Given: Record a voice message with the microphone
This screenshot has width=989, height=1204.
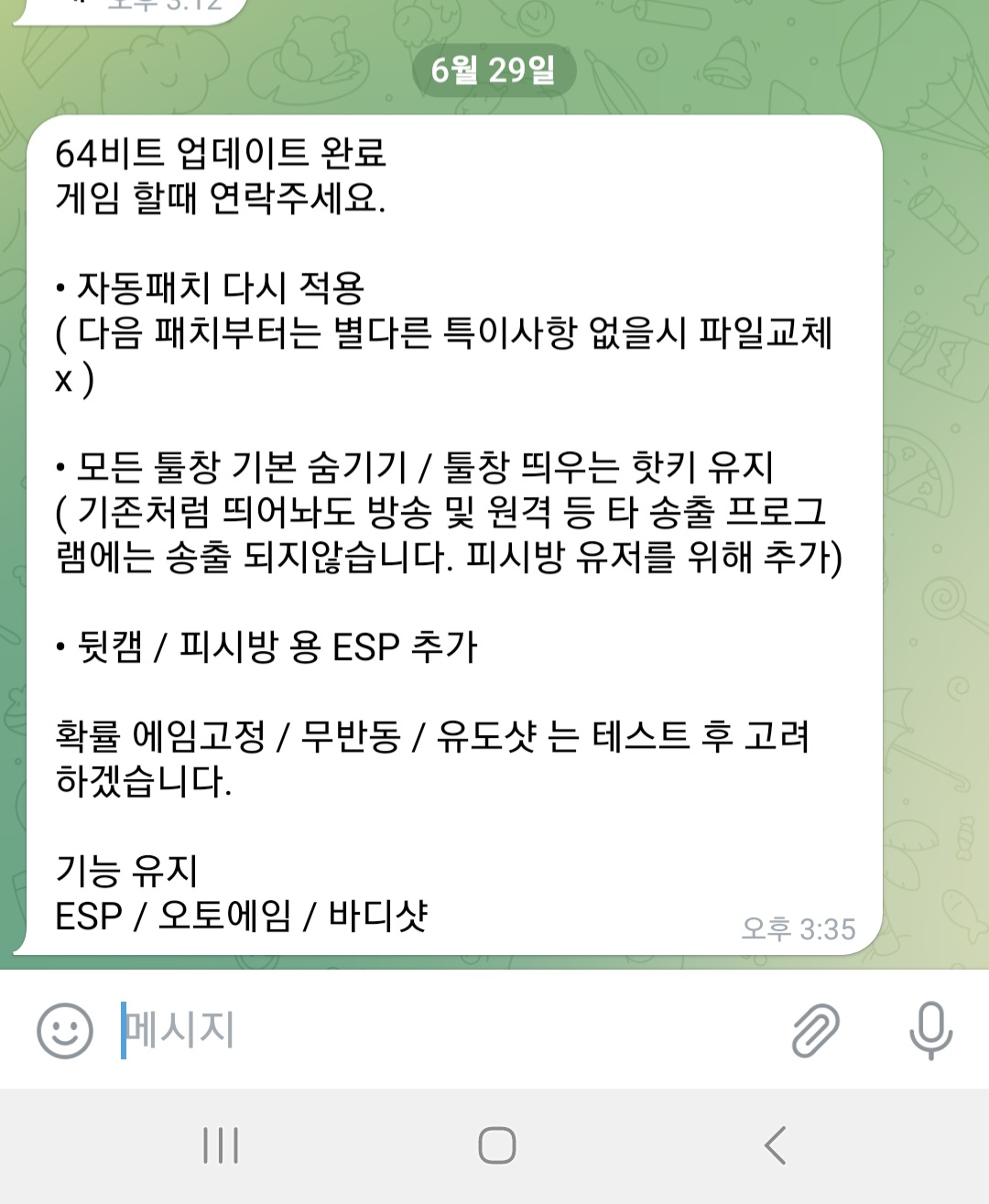Looking at the screenshot, I should click(930, 1030).
